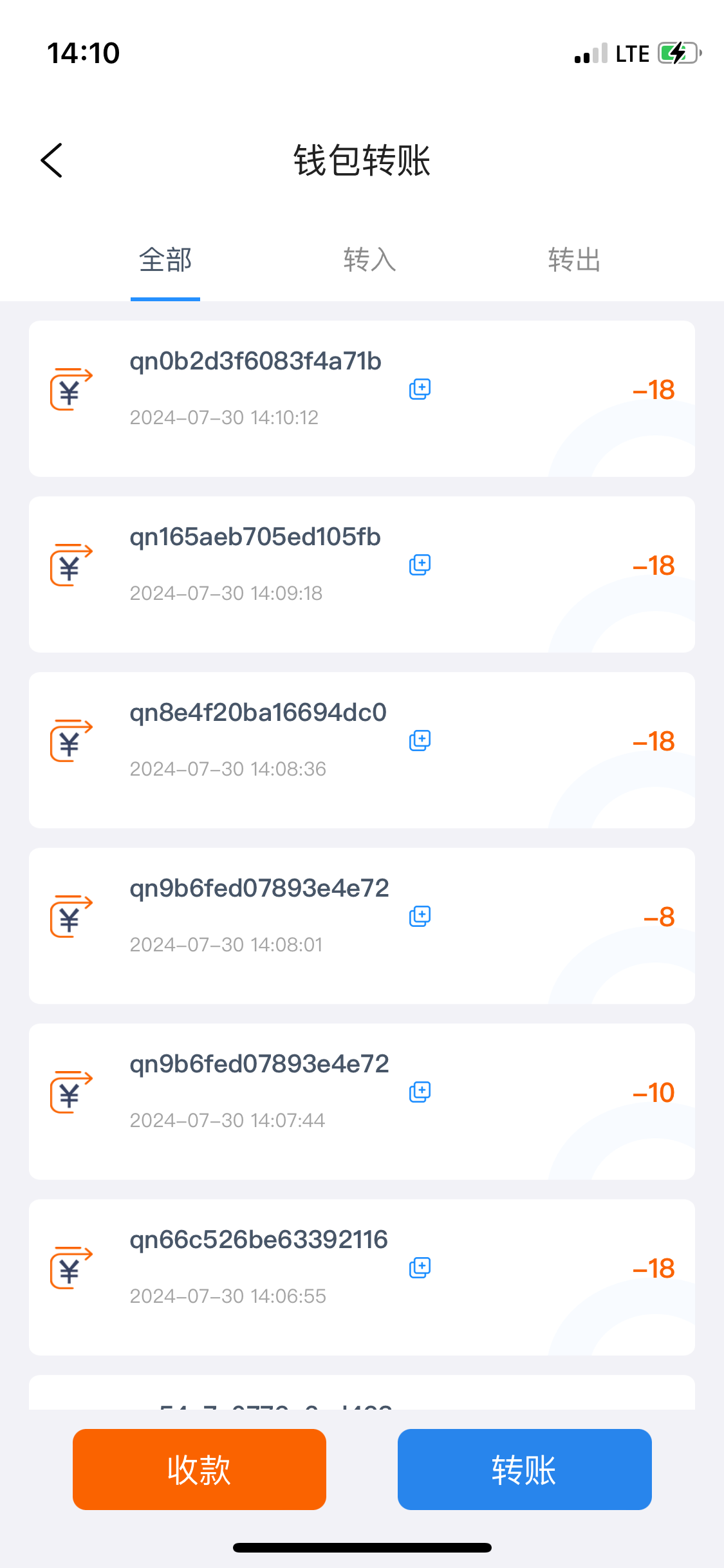Start a new 转账 transfer
724x1568 pixels.
[x=524, y=1470]
